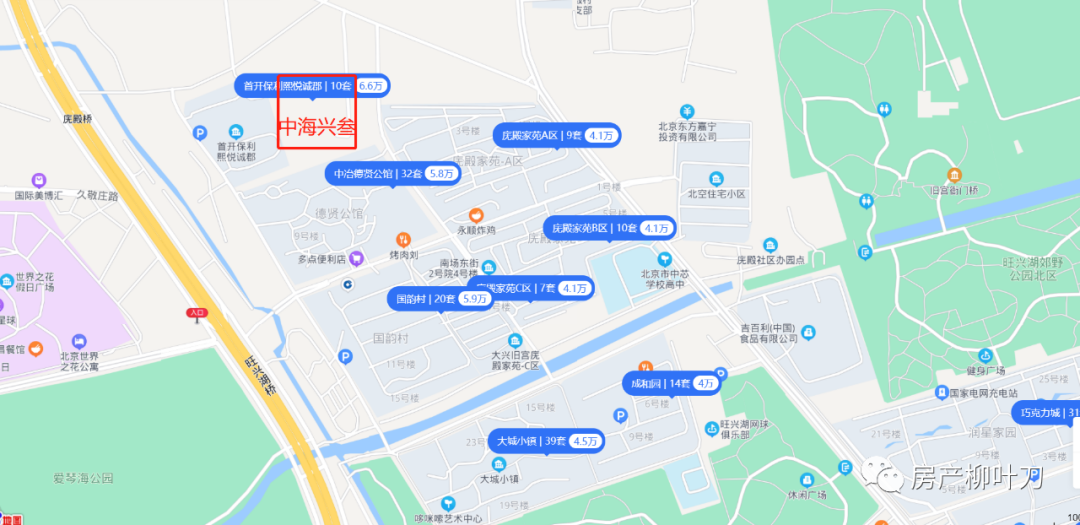This screenshot has height=525, width=1080.
Task: Open the 大城小镇 39套 listing bubble
Action: pos(547,441)
